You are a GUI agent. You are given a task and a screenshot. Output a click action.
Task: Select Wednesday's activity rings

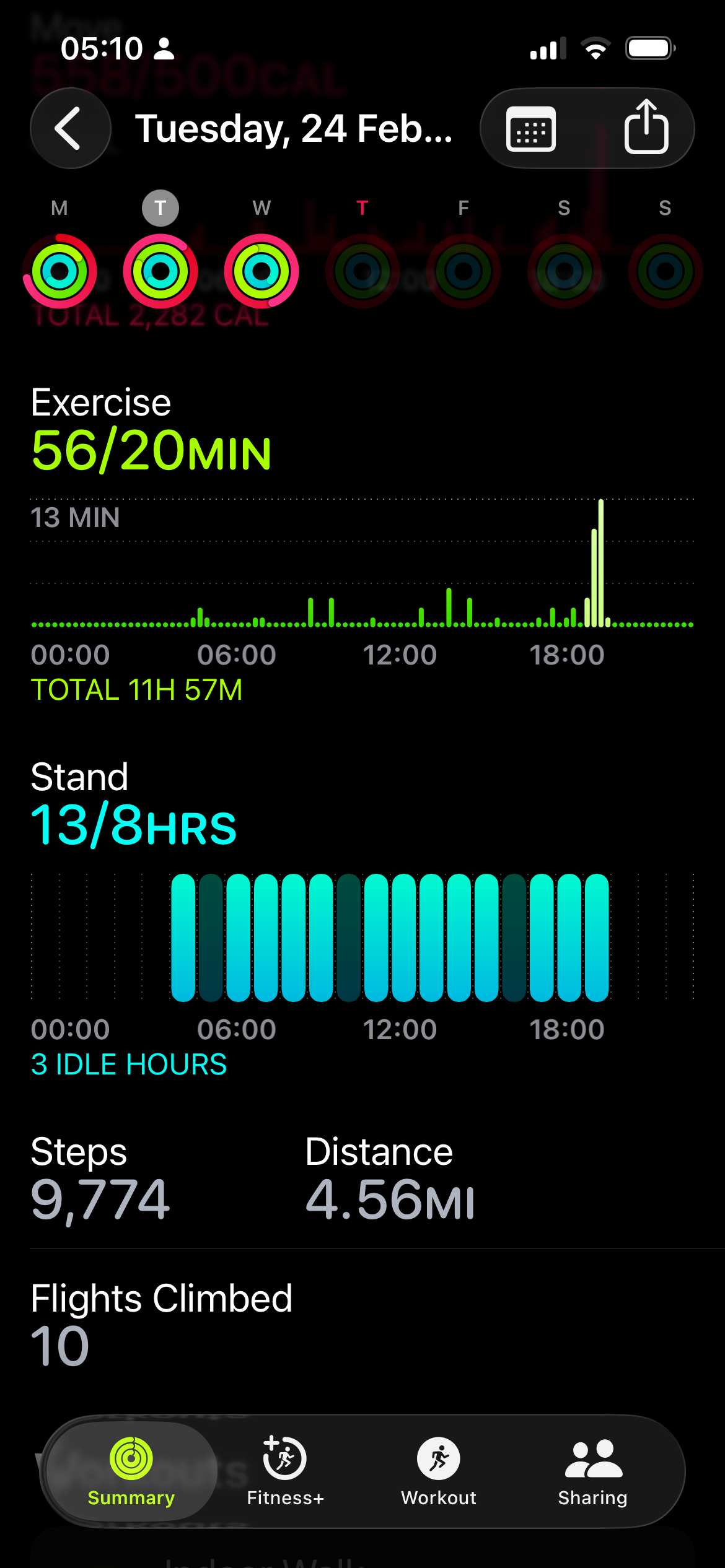tap(261, 271)
